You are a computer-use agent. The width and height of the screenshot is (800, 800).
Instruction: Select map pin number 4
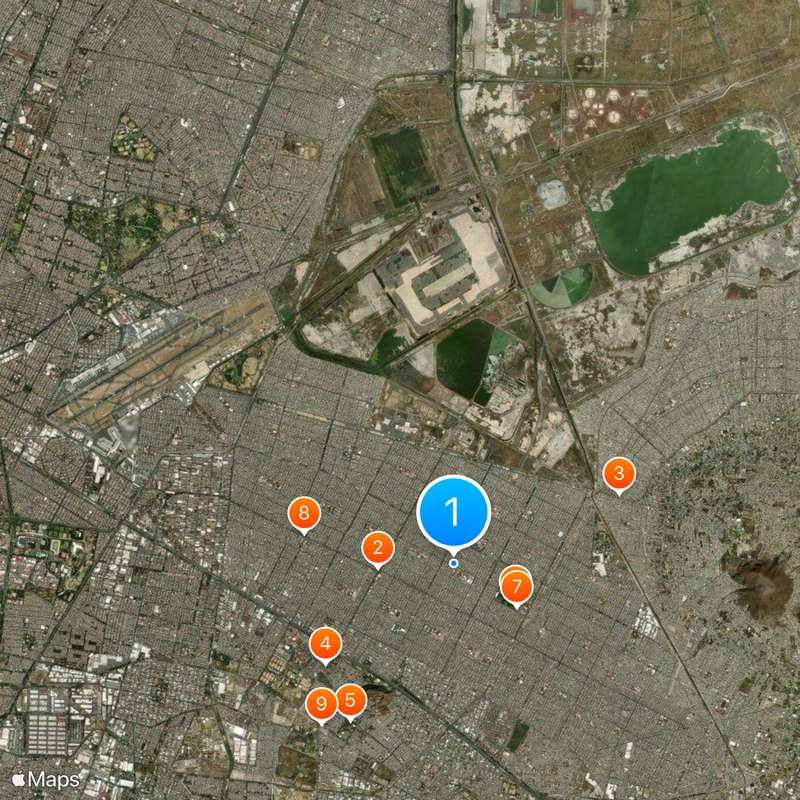coord(325,643)
